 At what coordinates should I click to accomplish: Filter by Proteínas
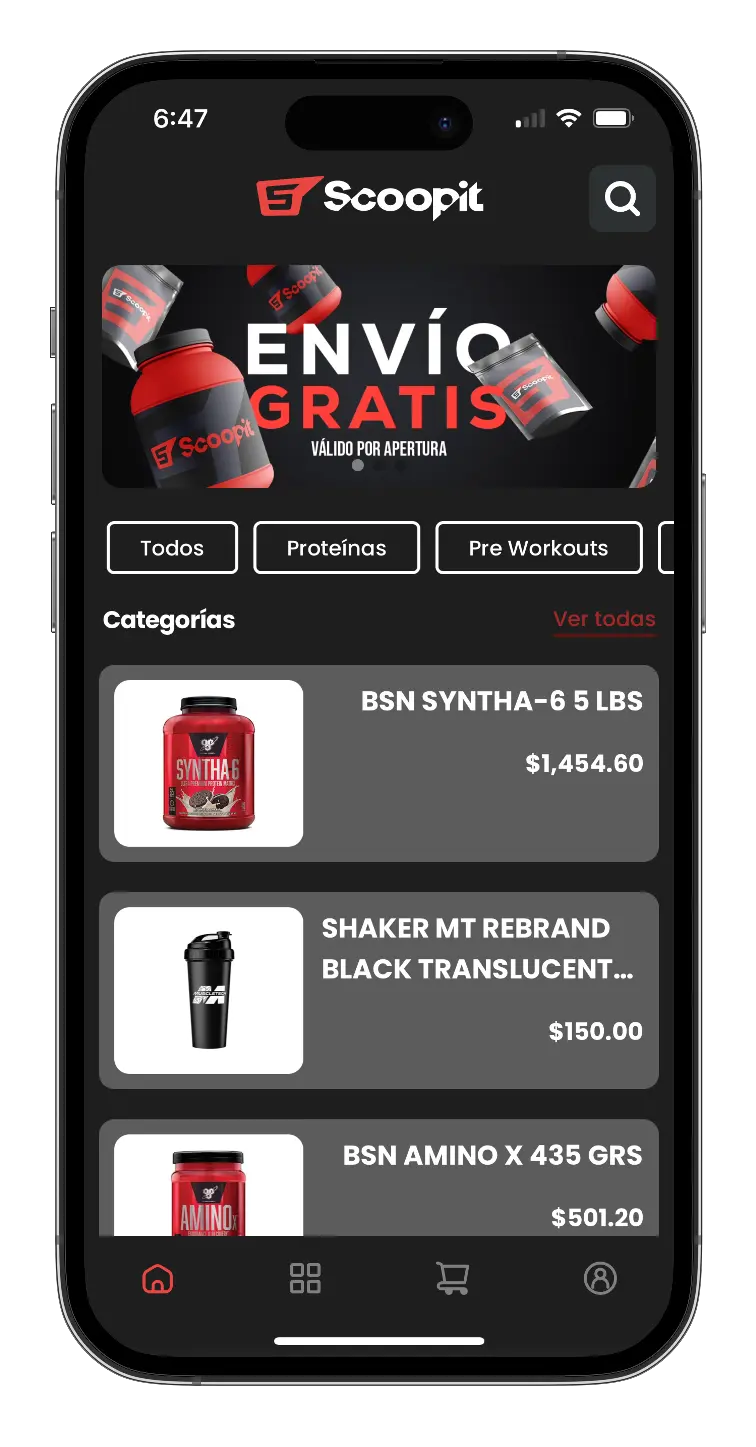pos(336,548)
